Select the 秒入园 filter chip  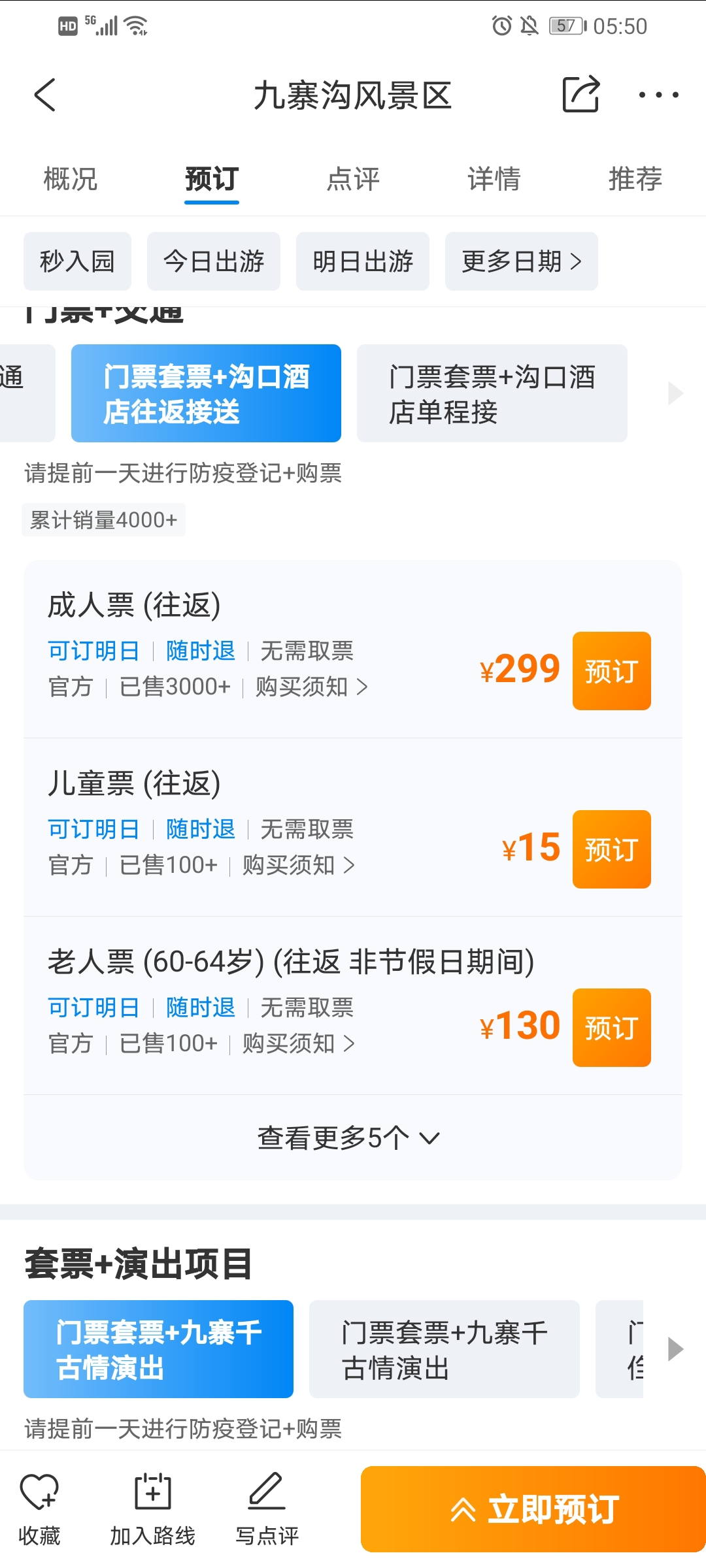(77, 261)
